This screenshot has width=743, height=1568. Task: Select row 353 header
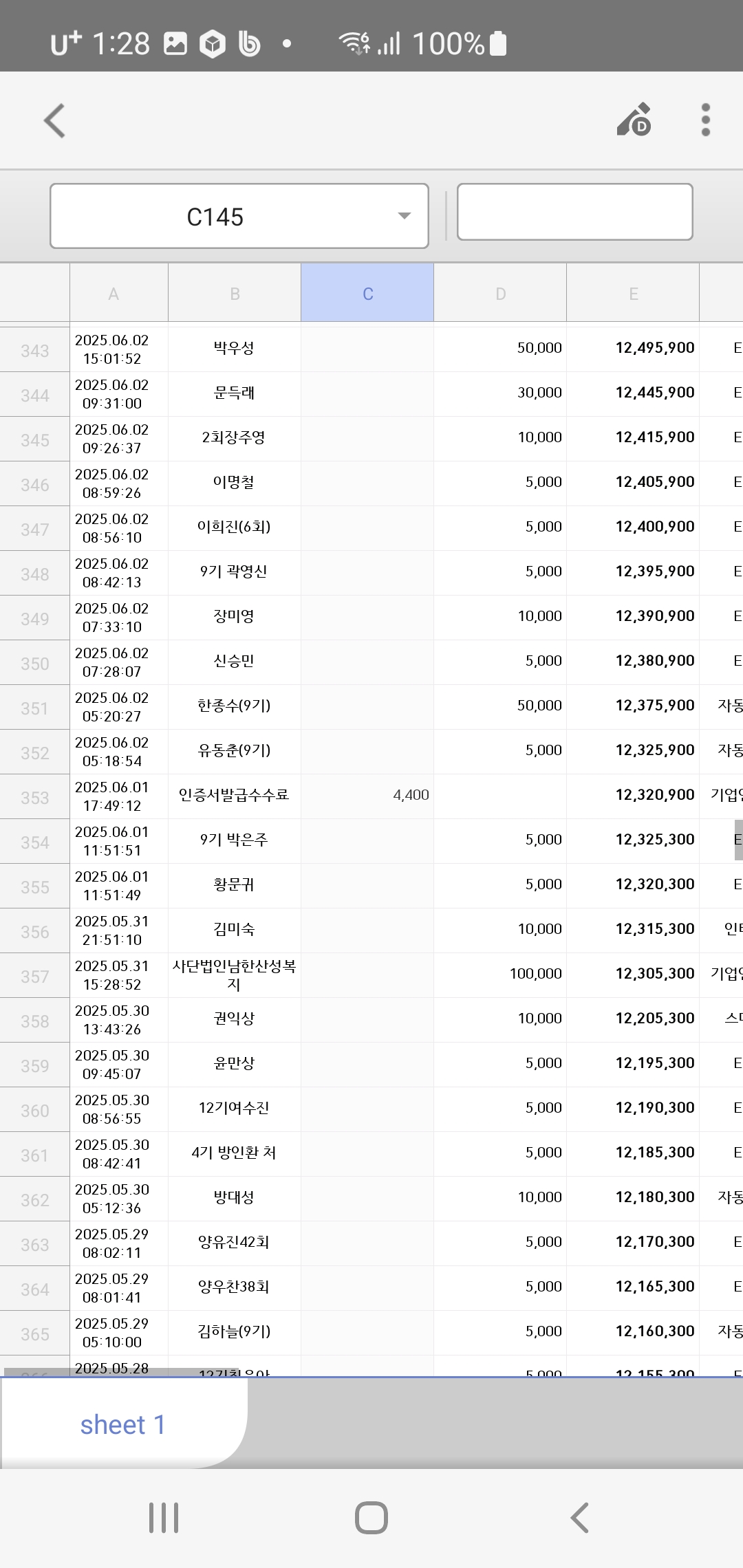34,797
